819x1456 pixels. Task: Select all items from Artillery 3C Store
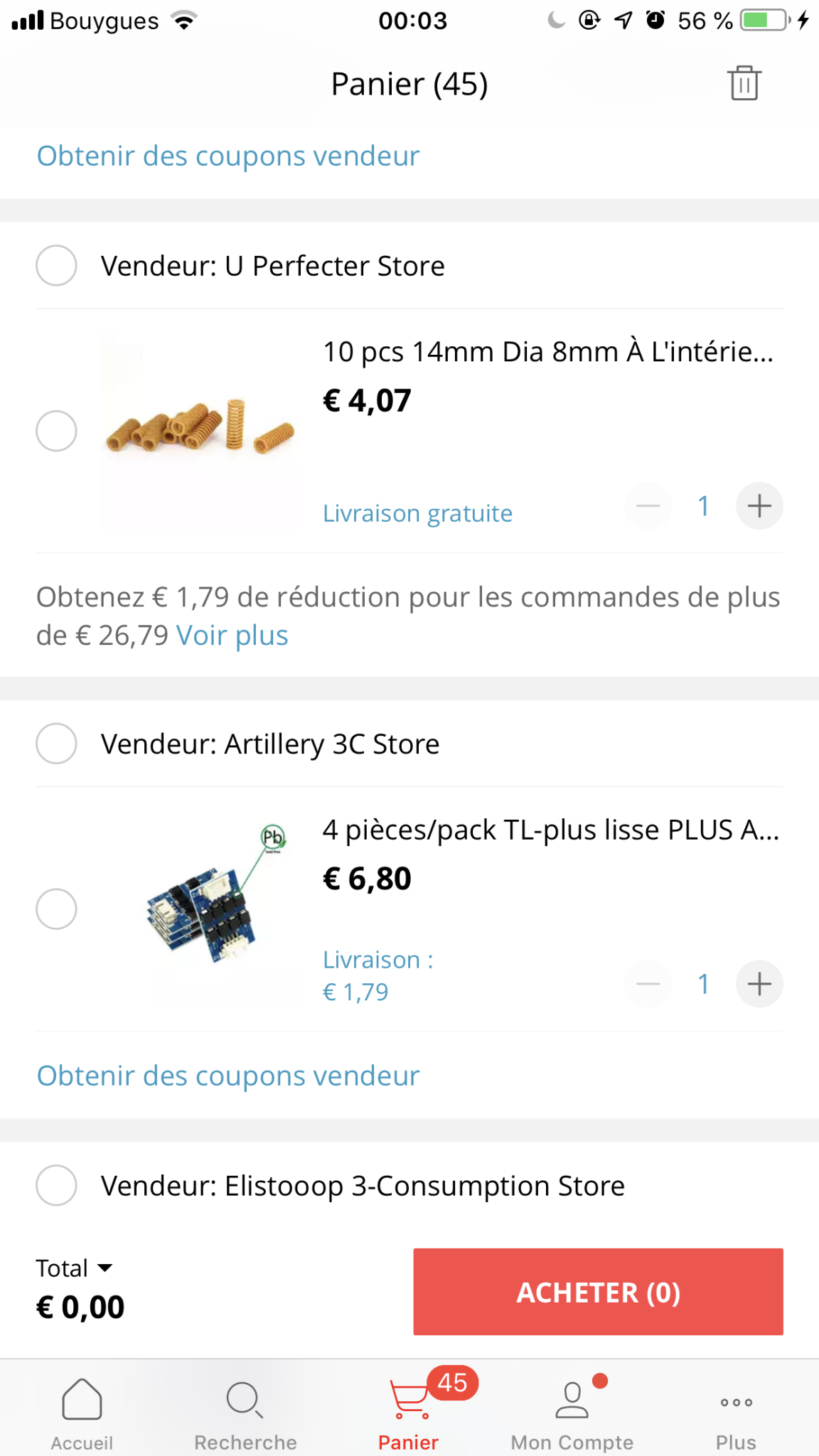point(56,744)
